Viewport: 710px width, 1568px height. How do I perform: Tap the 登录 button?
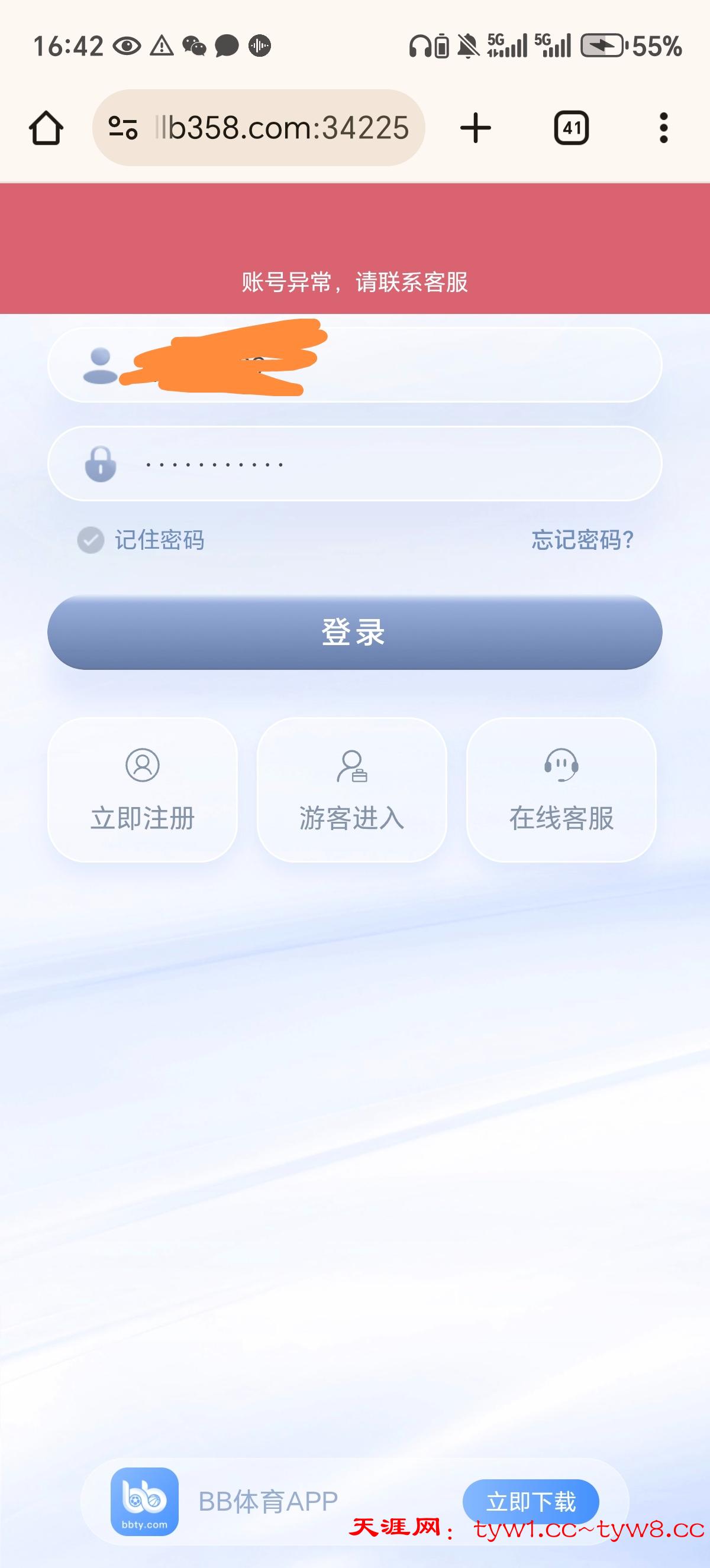tap(354, 633)
